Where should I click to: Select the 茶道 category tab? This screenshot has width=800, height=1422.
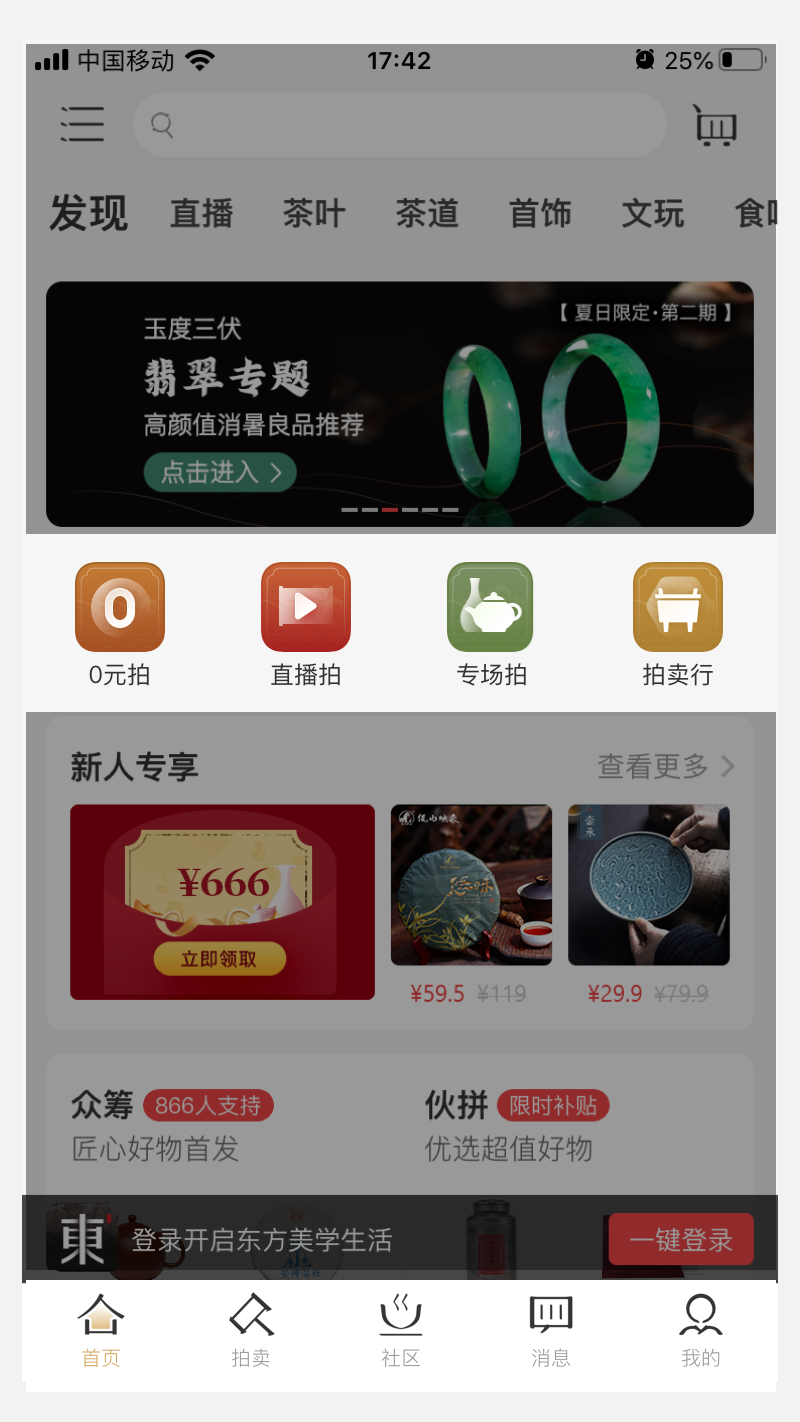pyautogui.click(x=427, y=213)
